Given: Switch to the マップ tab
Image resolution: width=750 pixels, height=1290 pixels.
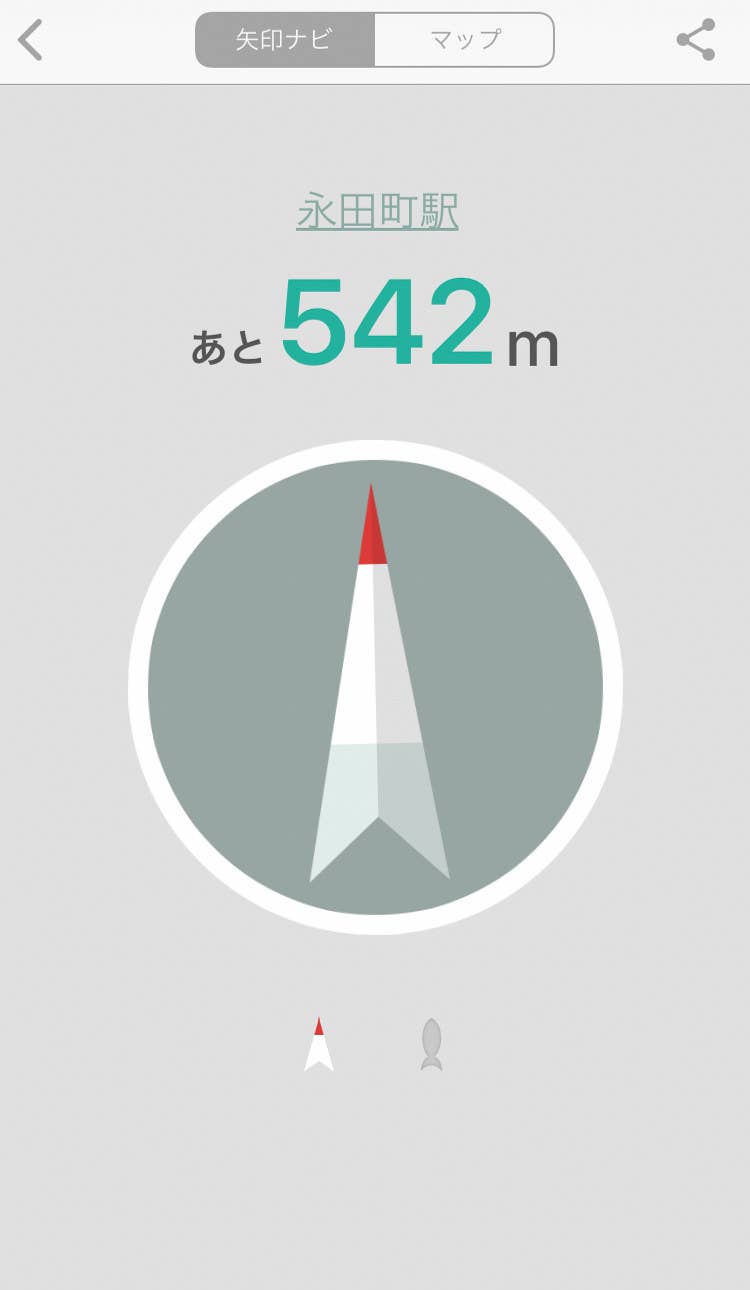Looking at the screenshot, I should (464, 40).
